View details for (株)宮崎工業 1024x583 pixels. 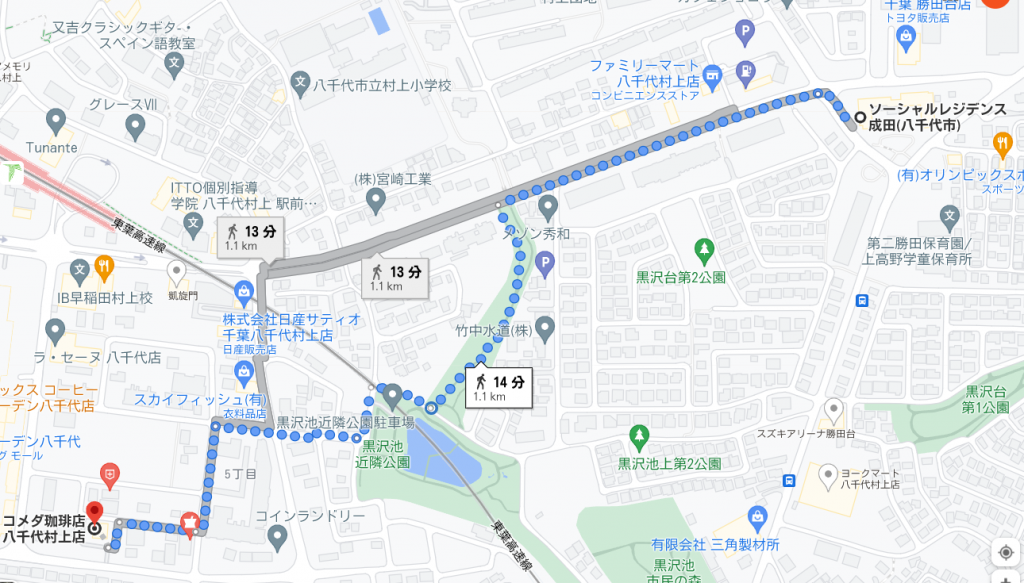[377, 201]
